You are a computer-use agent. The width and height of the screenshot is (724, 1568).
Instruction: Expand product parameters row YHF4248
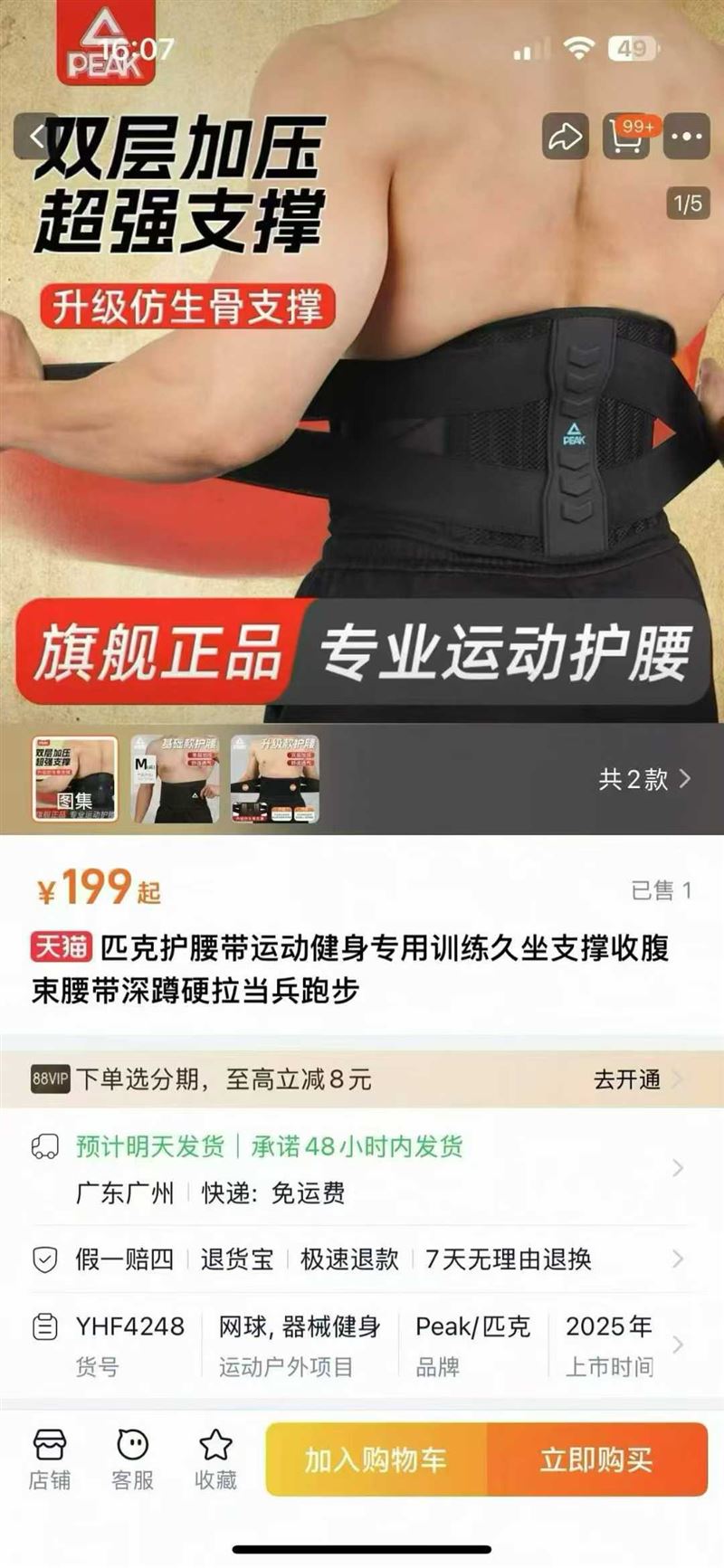pyautogui.click(x=362, y=1345)
